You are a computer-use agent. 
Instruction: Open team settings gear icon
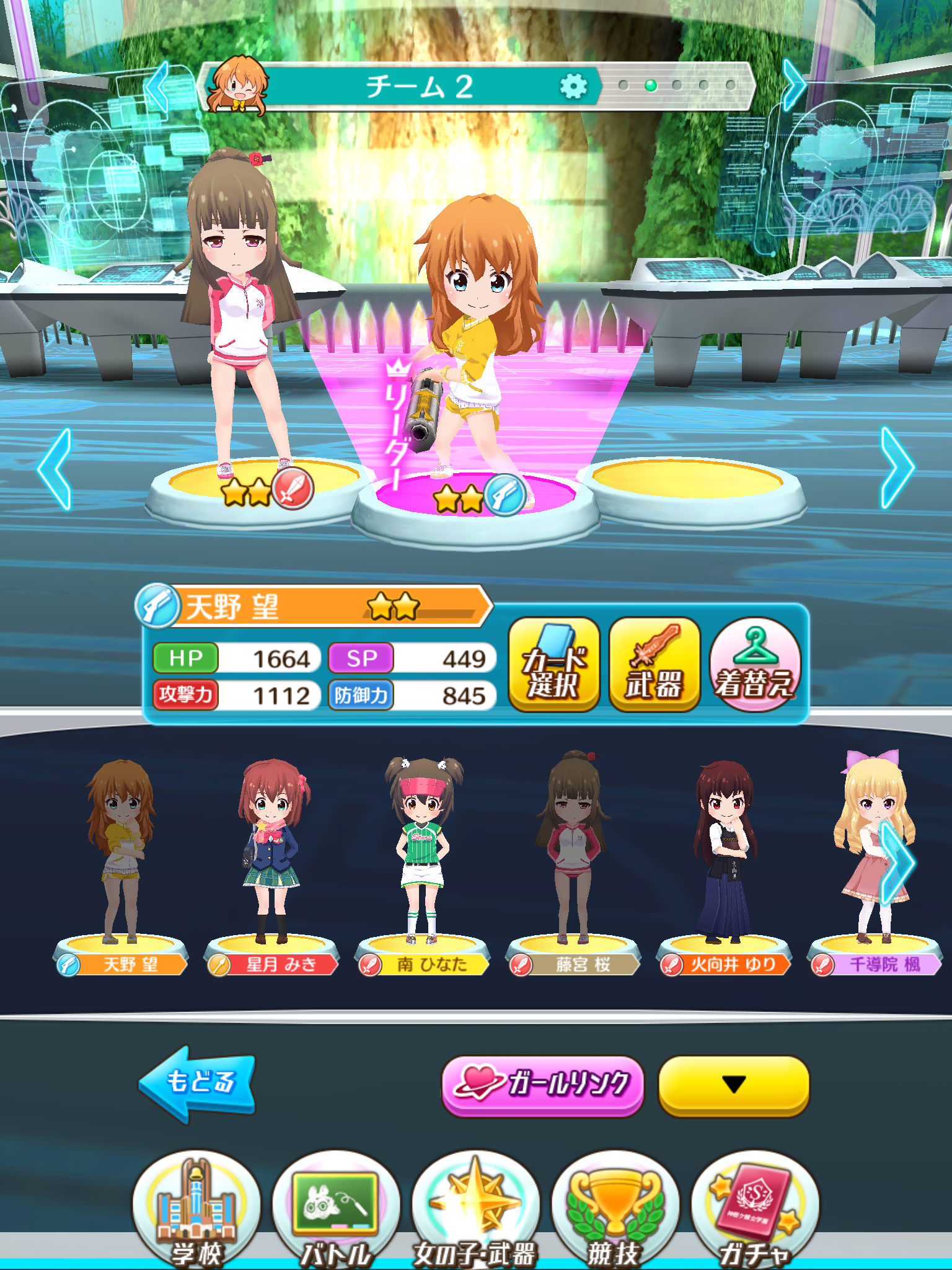tap(573, 87)
